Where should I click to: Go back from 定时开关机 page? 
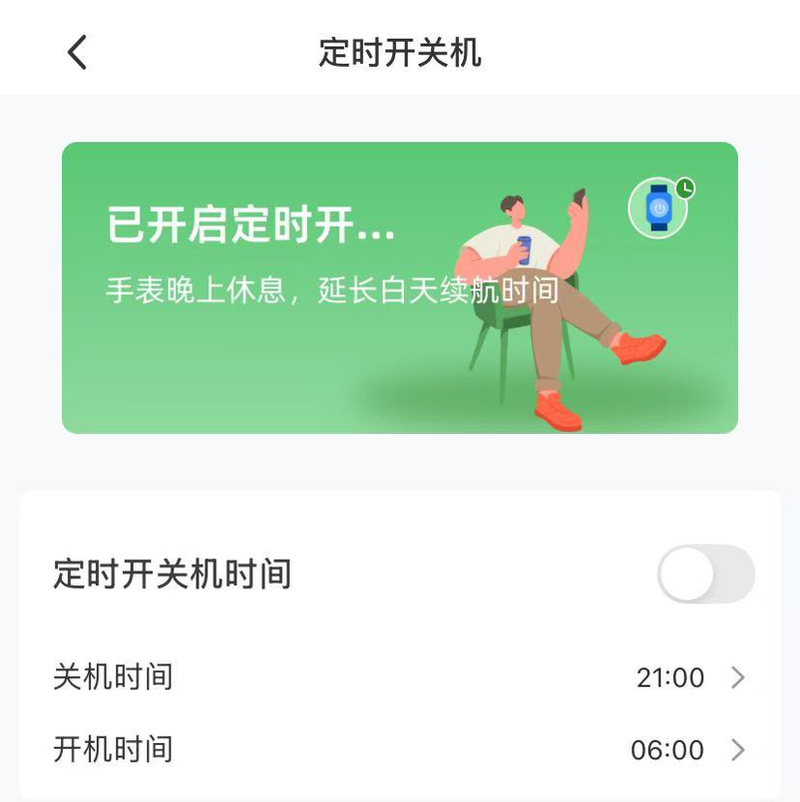[x=78, y=52]
